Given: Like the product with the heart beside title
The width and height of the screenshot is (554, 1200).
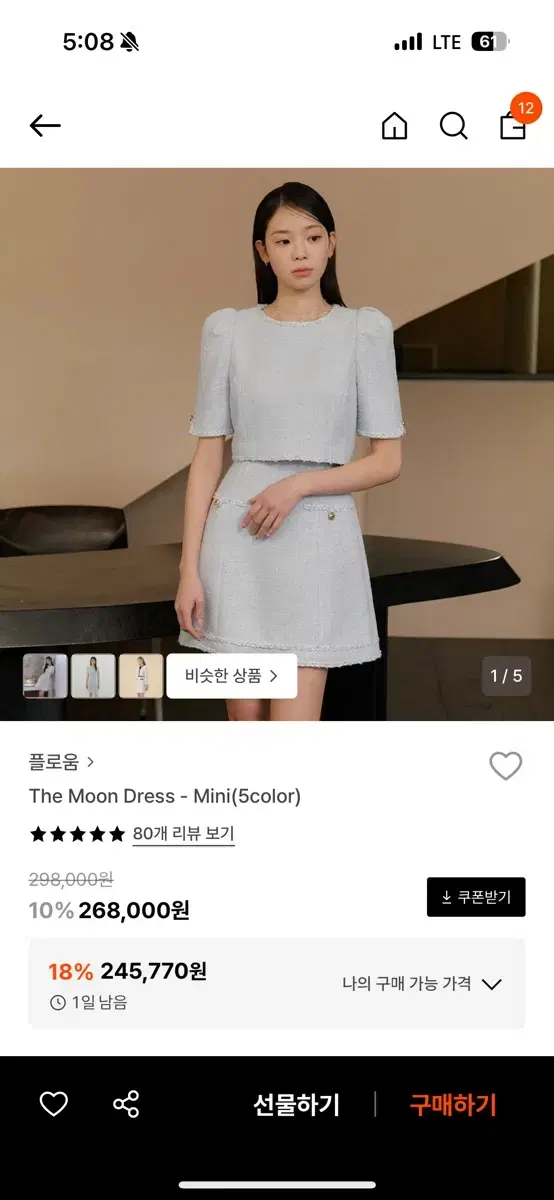Looking at the screenshot, I should click(506, 766).
